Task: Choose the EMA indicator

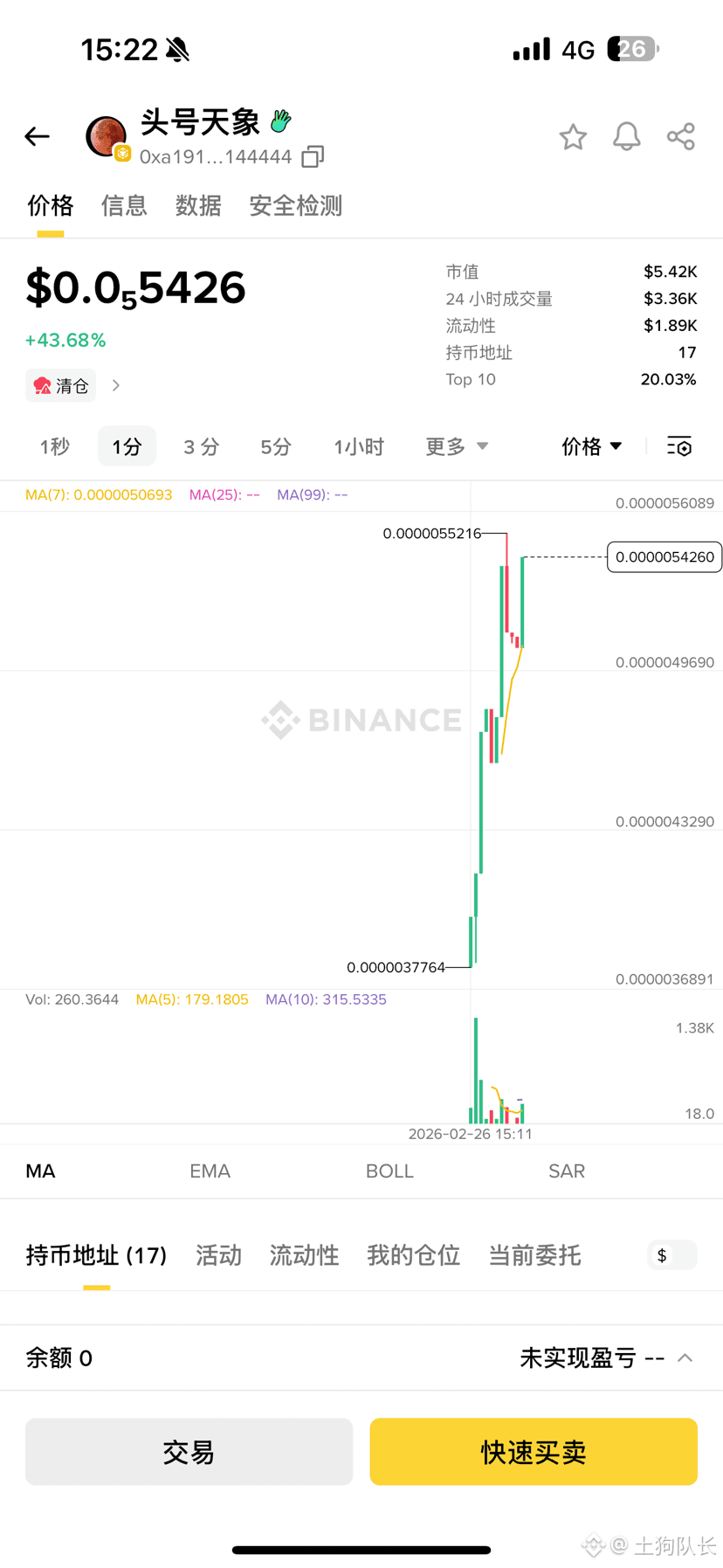Action: [210, 1171]
